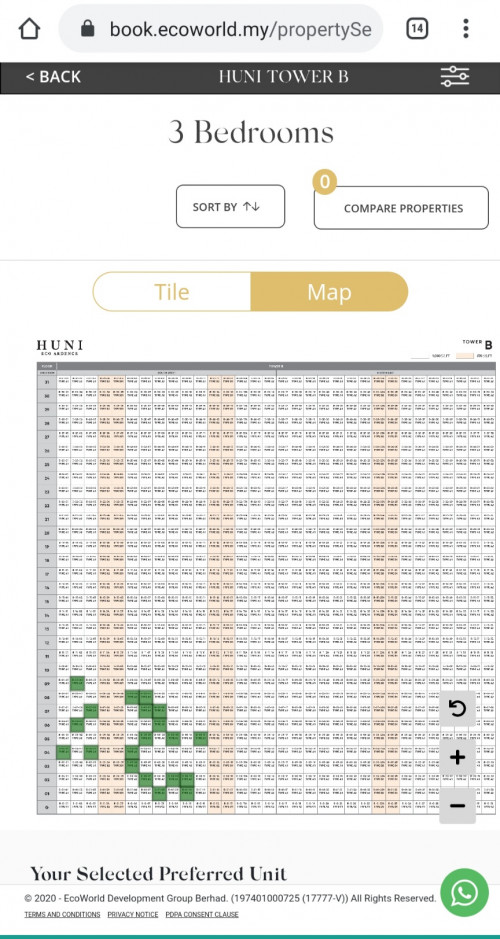Image resolution: width=500 pixels, height=939 pixels.
Task: Switch to the Tile view
Action: coord(172,292)
